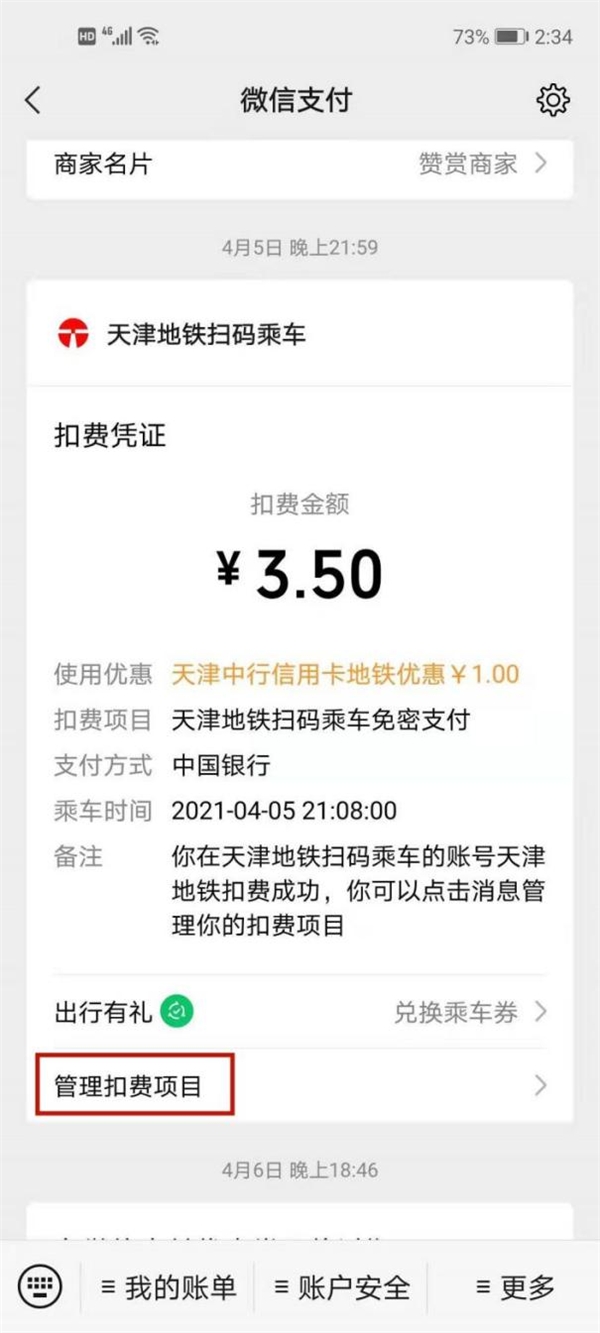The height and width of the screenshot is (1333, 600).
Task: Open 更多 menu
Action: click(514, 1288)
